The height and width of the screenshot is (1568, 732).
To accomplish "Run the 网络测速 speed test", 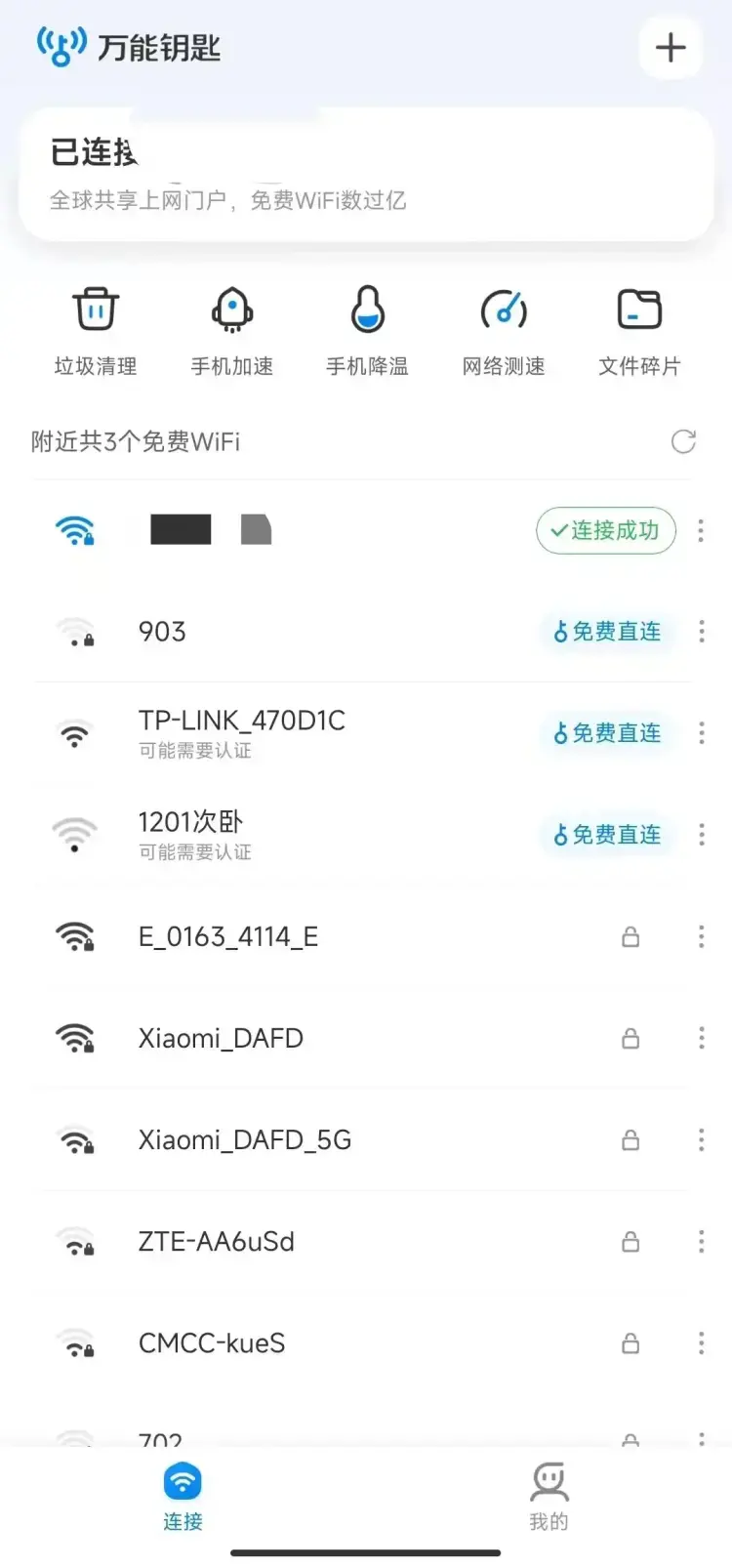I will click(x=502, y=328).
